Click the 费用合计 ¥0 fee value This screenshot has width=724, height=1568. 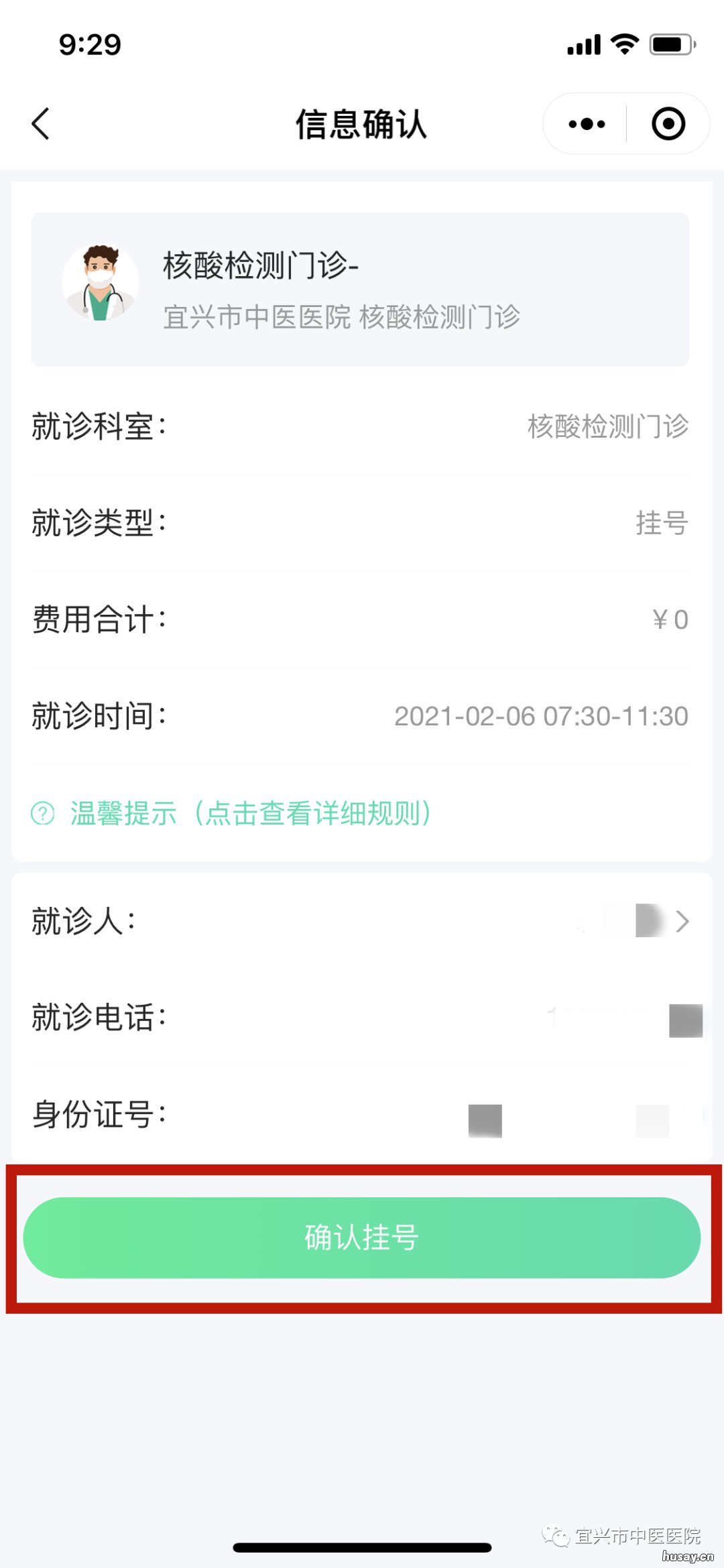668,621
